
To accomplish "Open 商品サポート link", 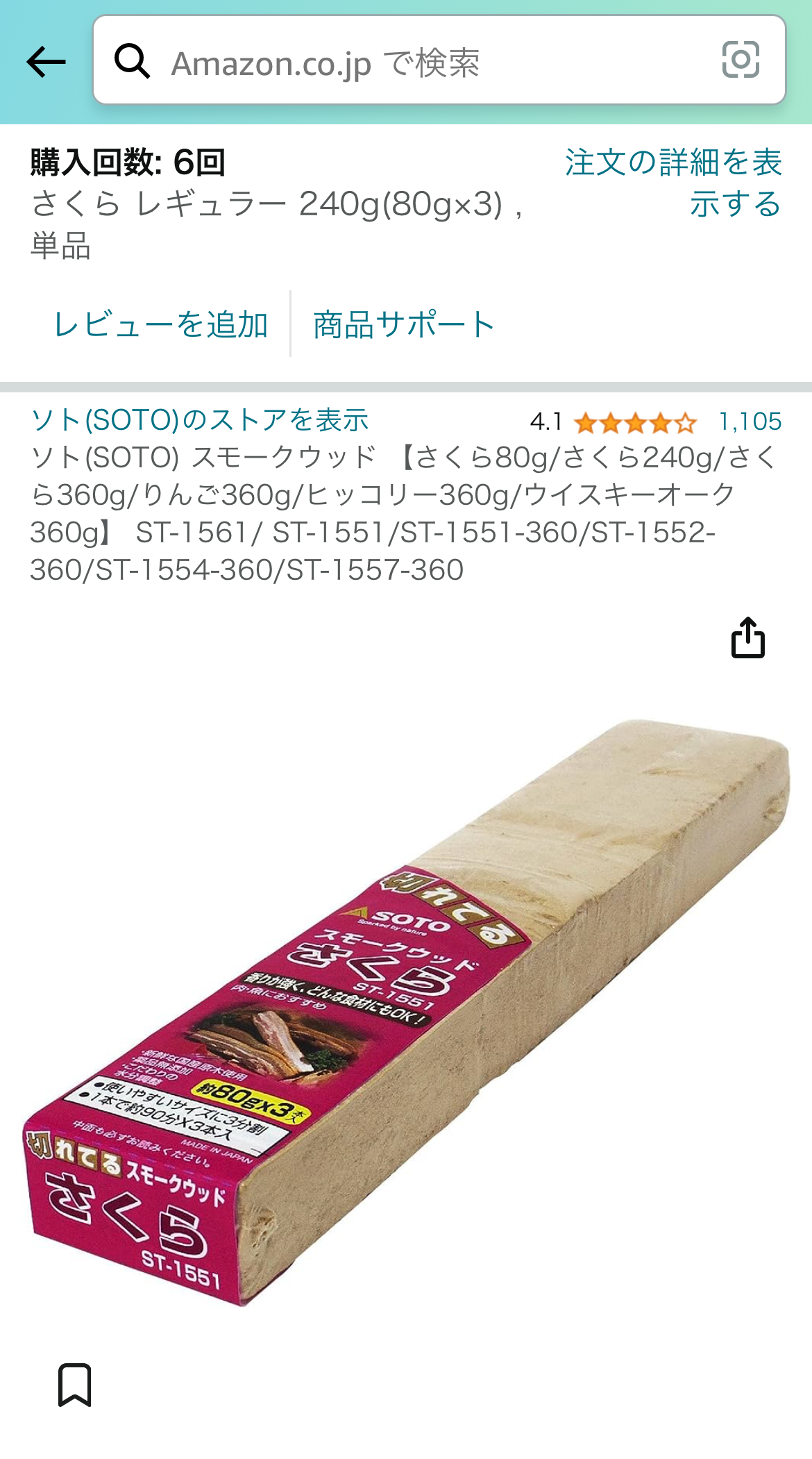I will (404, 324).
